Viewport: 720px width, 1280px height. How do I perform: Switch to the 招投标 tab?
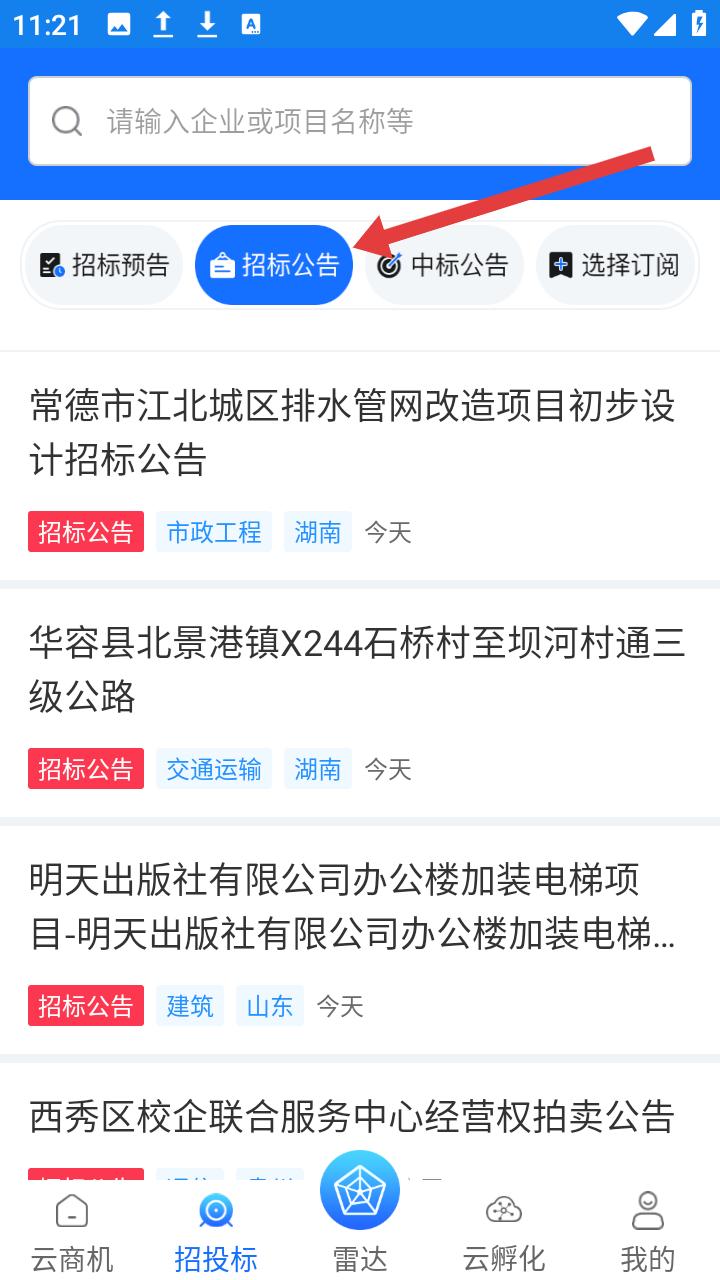(216, 1231)
